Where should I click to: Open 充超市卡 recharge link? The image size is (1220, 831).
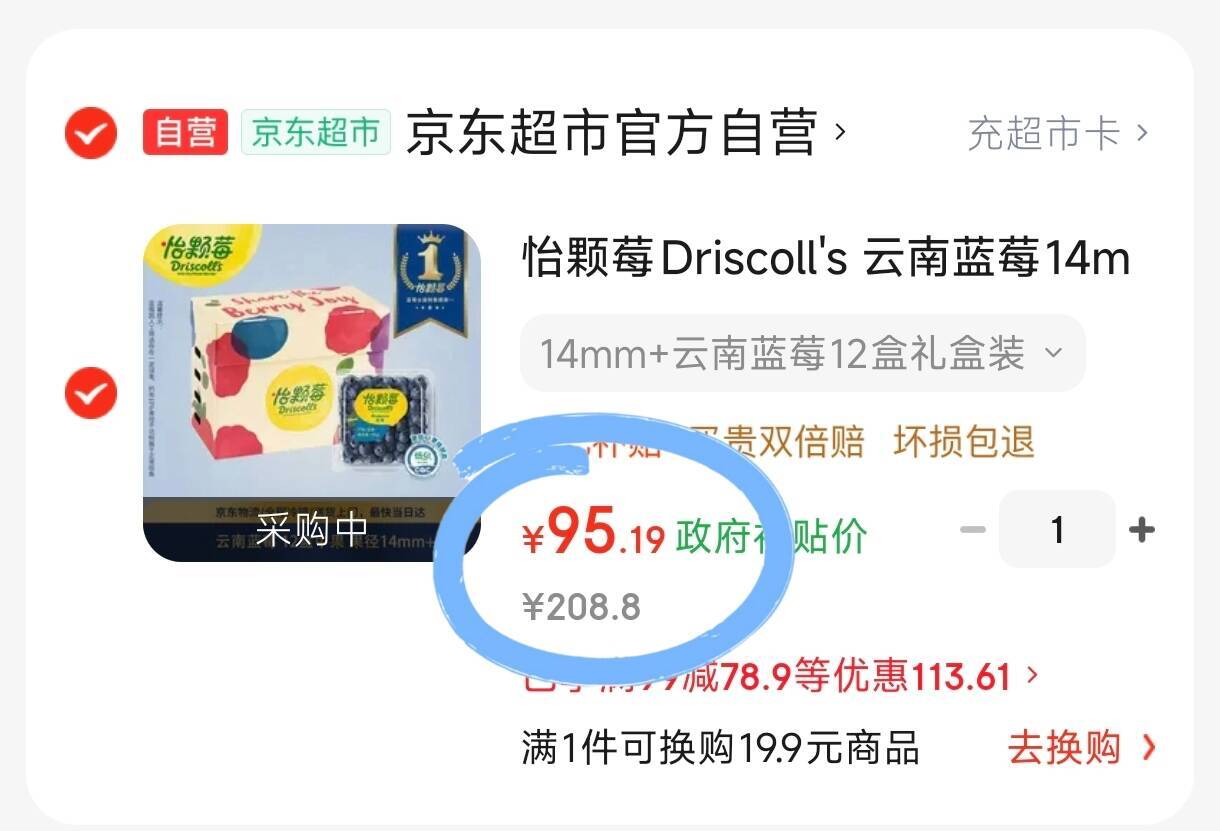(x=1058, y=133)
